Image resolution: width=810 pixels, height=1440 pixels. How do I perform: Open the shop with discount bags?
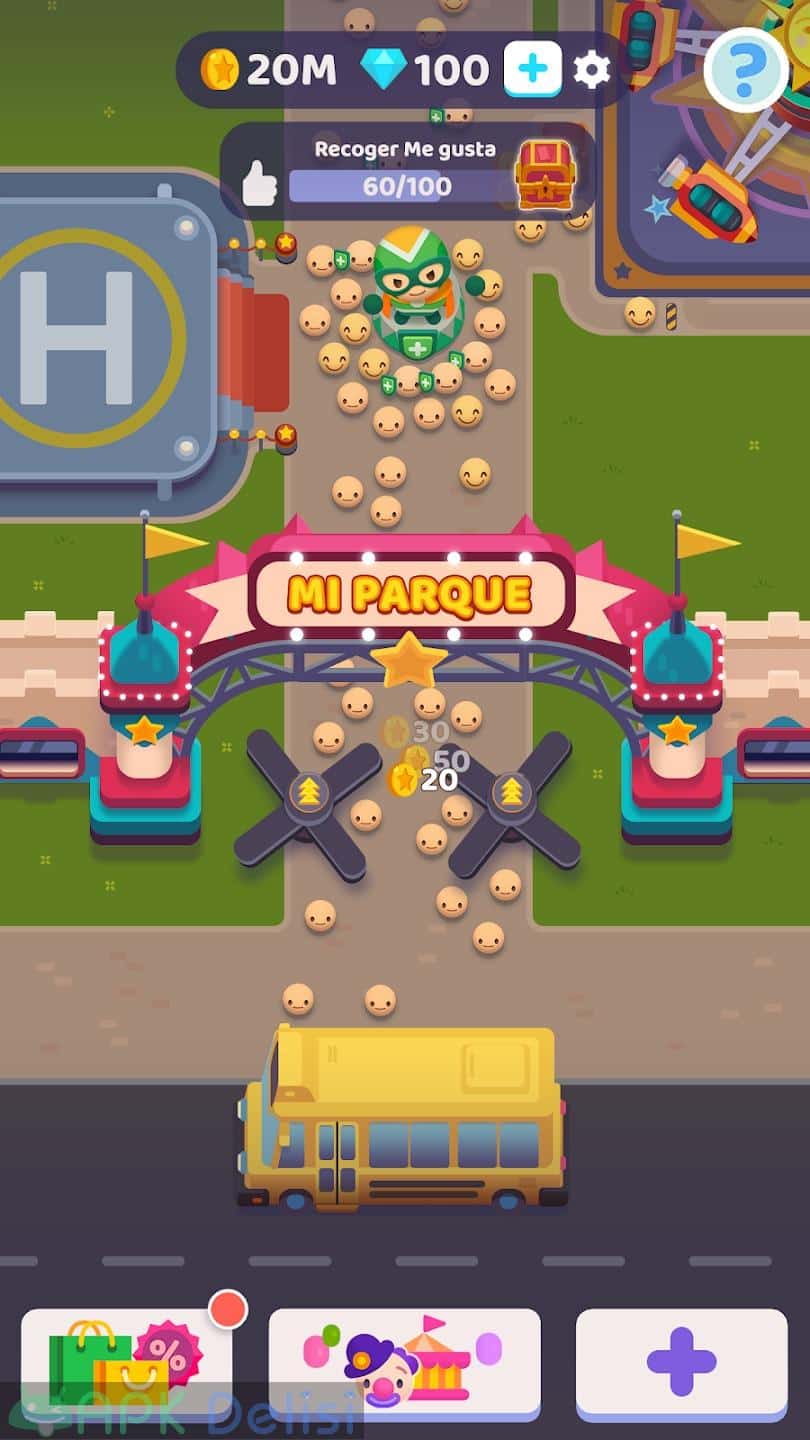[127, 1364]
